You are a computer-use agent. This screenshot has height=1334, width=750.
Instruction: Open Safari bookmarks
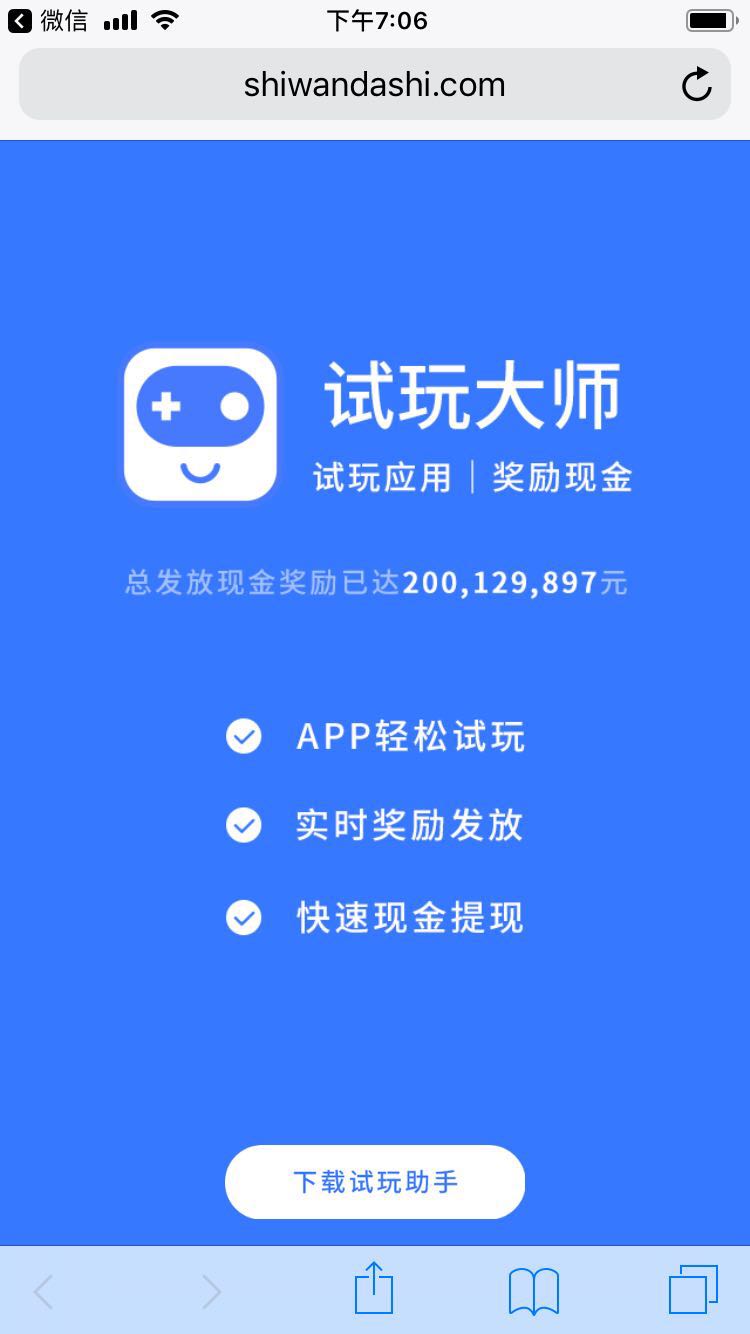click(534, 1292)
